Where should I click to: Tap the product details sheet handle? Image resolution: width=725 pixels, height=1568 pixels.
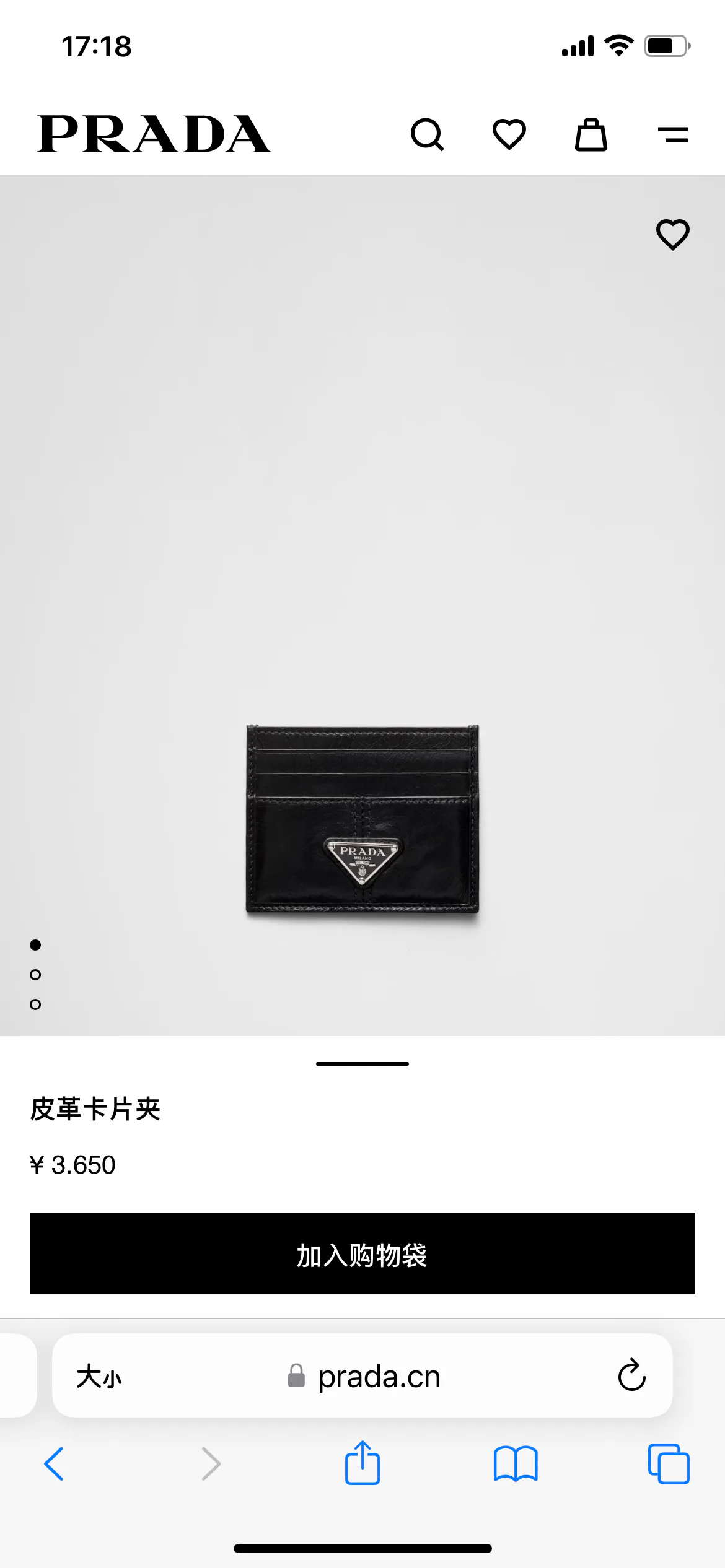click(x=362, y=1064)
